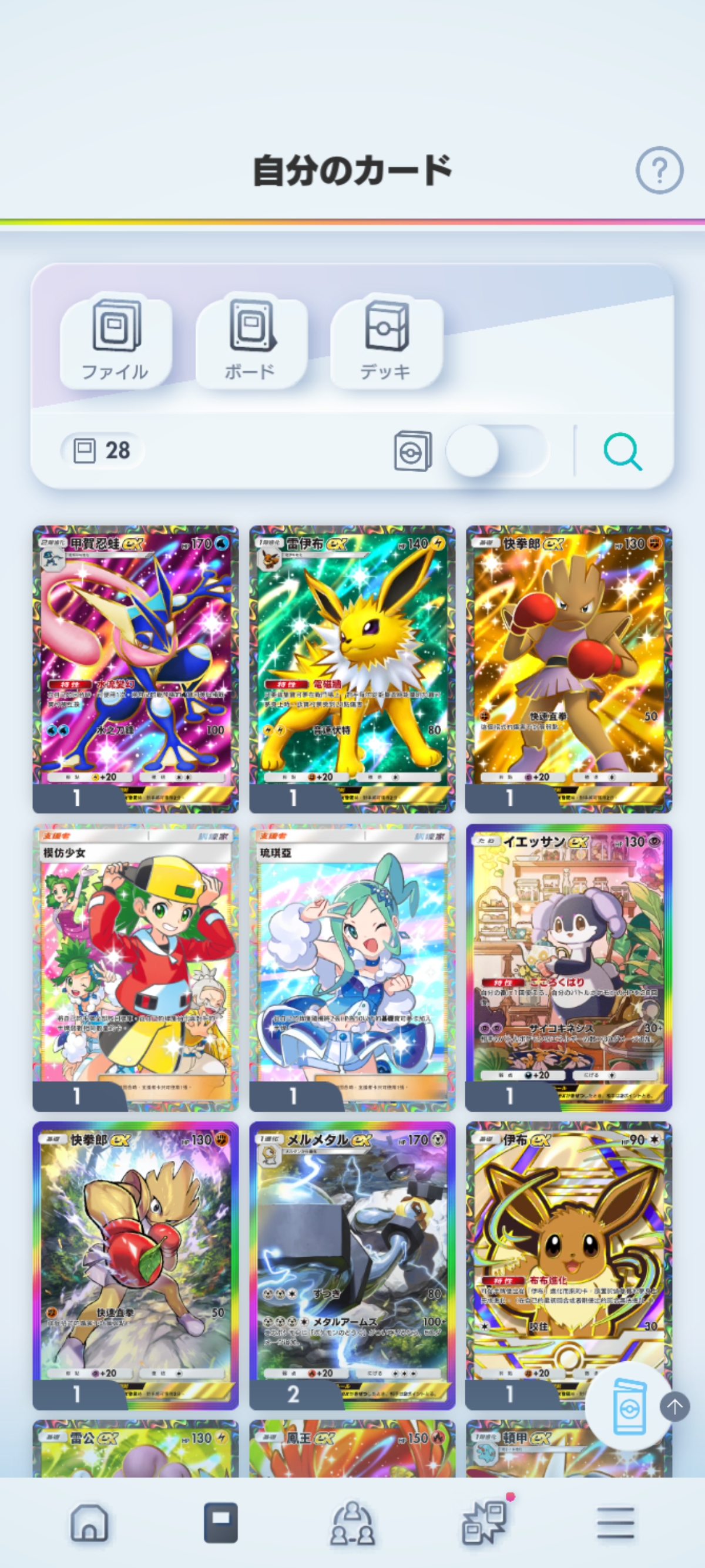Open the ボード (Board) section

250,341
